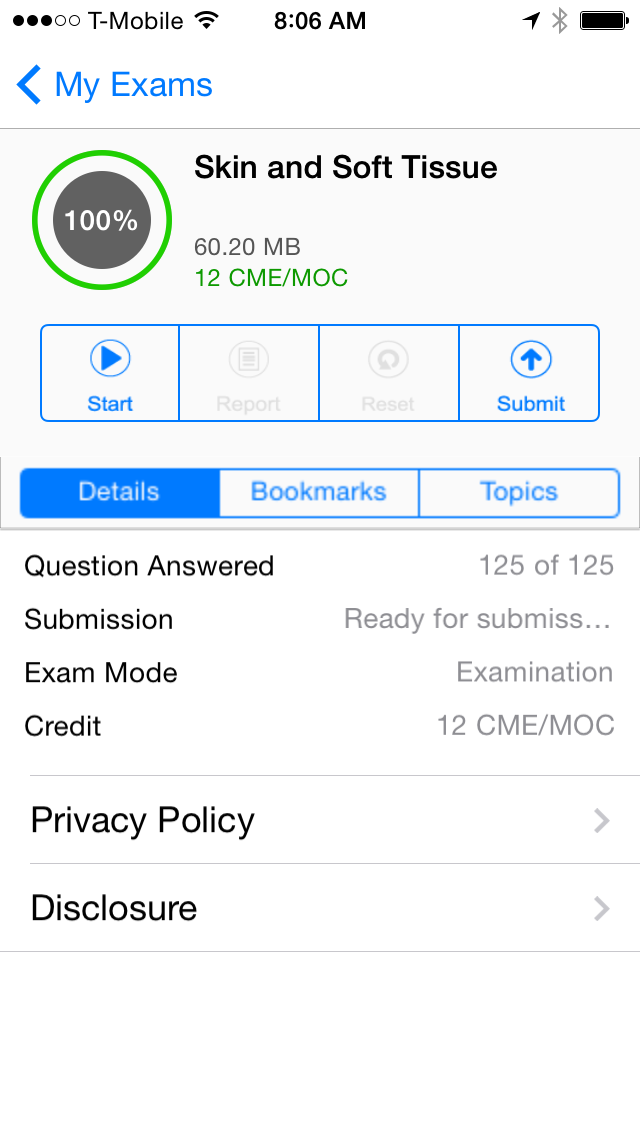Switch to the Bookmarks tab
Viewport: 640px width, 1136px height.
click(318, 492)
